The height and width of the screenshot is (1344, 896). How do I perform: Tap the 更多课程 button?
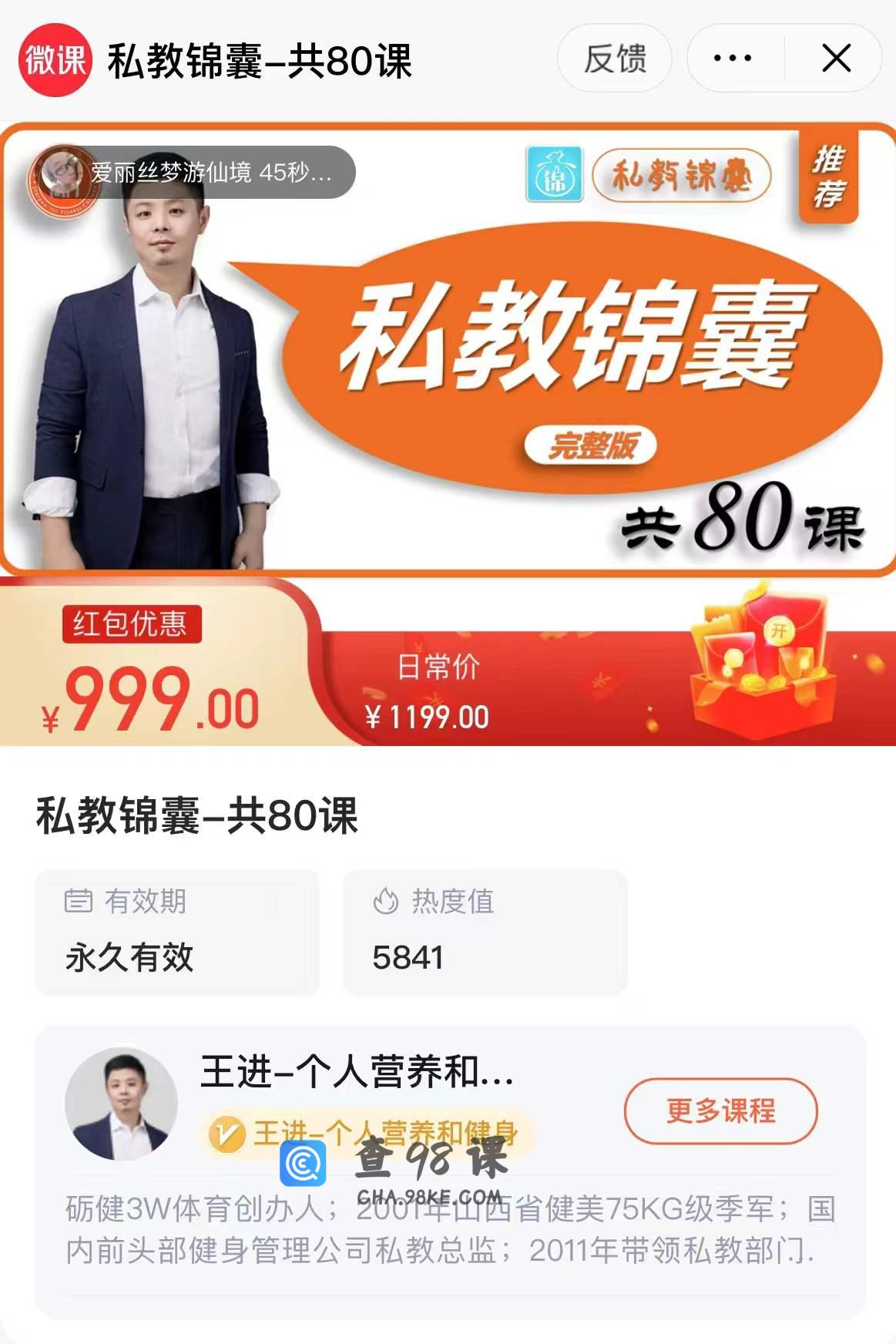click(x=720, y=1110)
